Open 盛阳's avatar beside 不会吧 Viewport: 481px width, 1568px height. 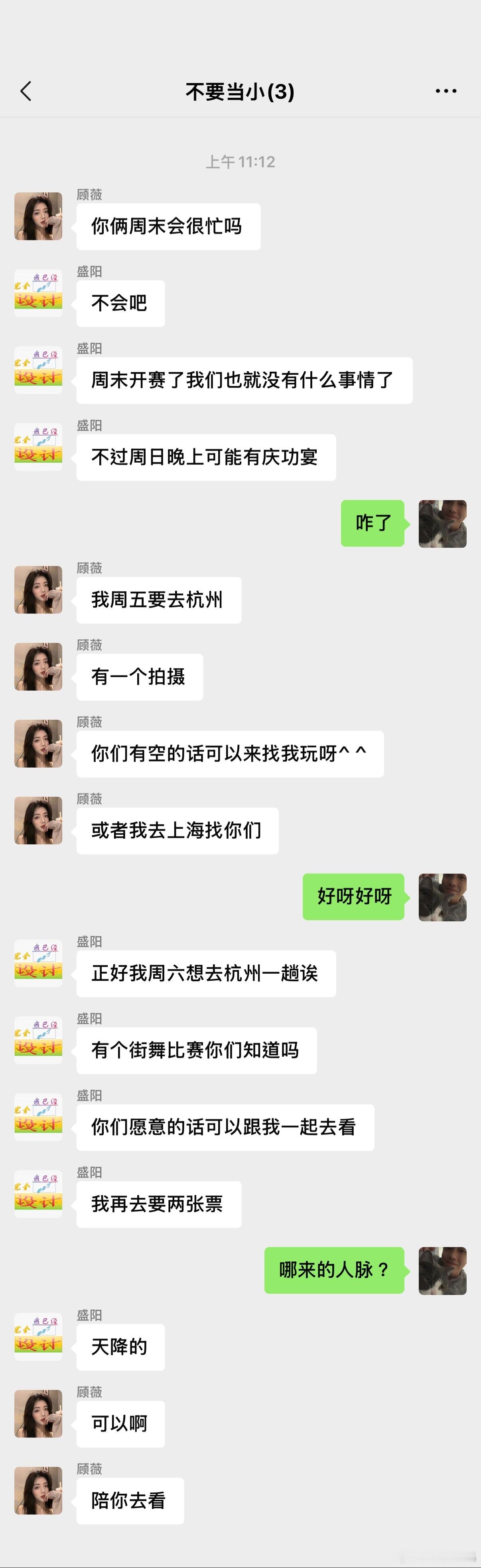click(38, 293)
